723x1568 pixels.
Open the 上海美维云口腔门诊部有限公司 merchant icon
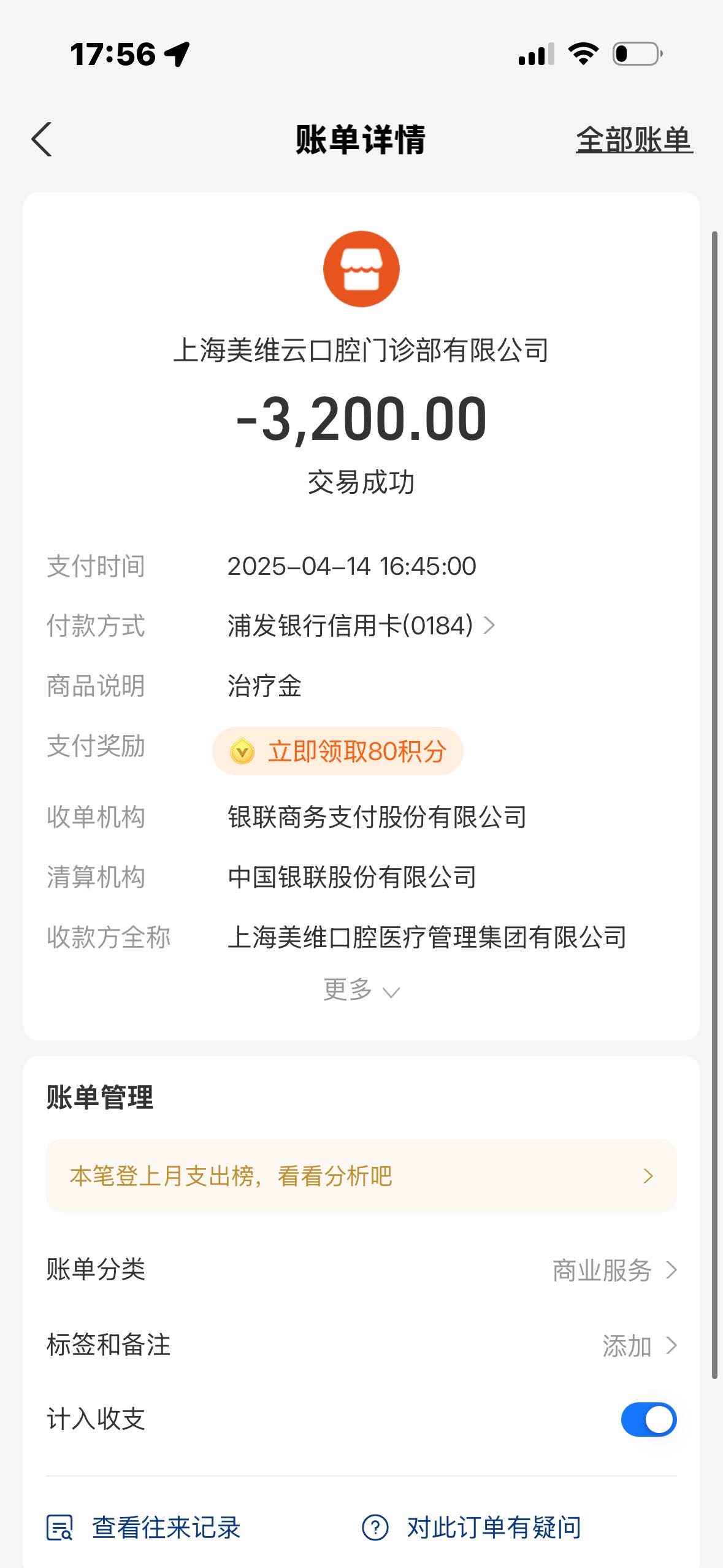[361, 269]
